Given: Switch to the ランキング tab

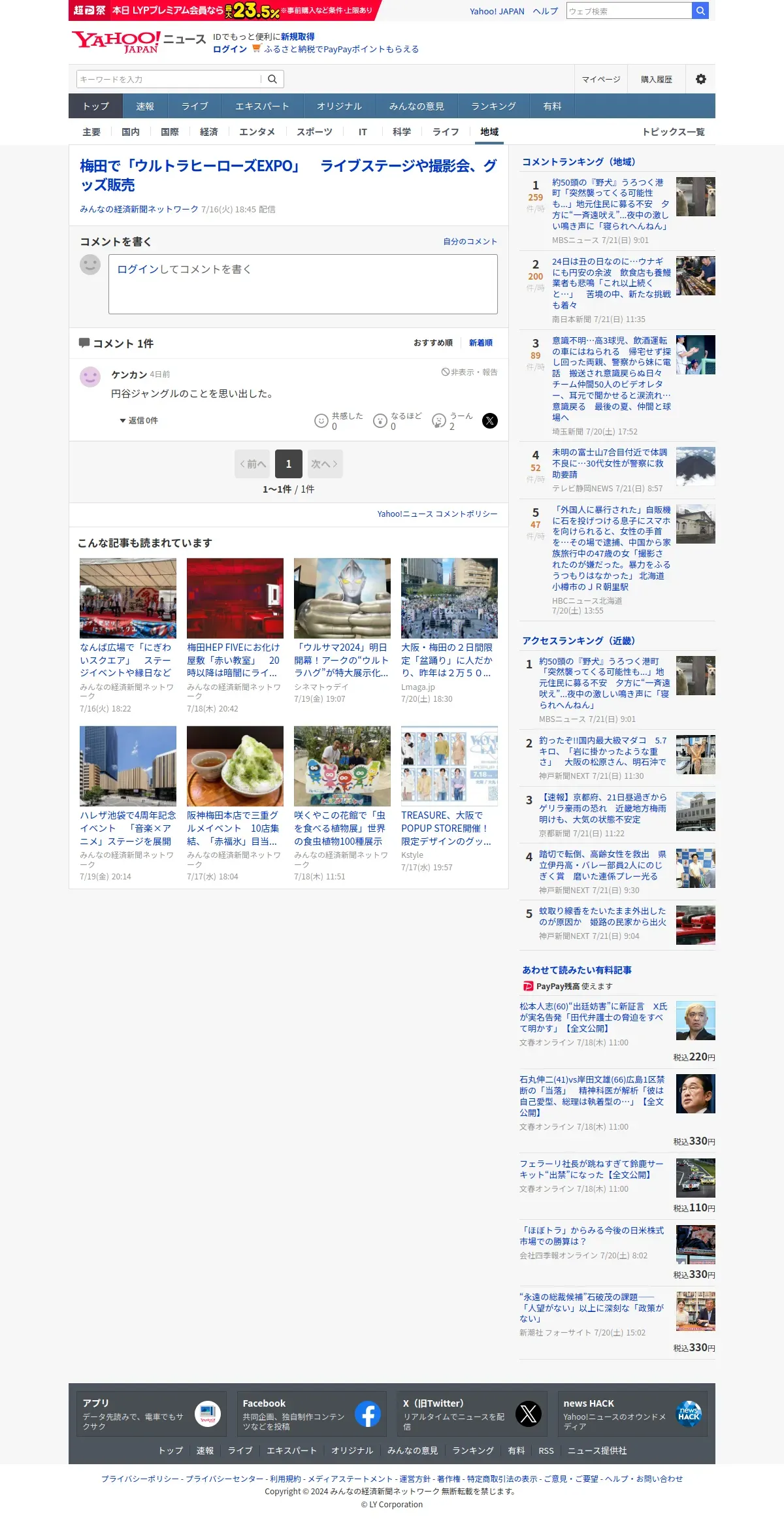Looking at the screenshot, I should pos(493,106).
